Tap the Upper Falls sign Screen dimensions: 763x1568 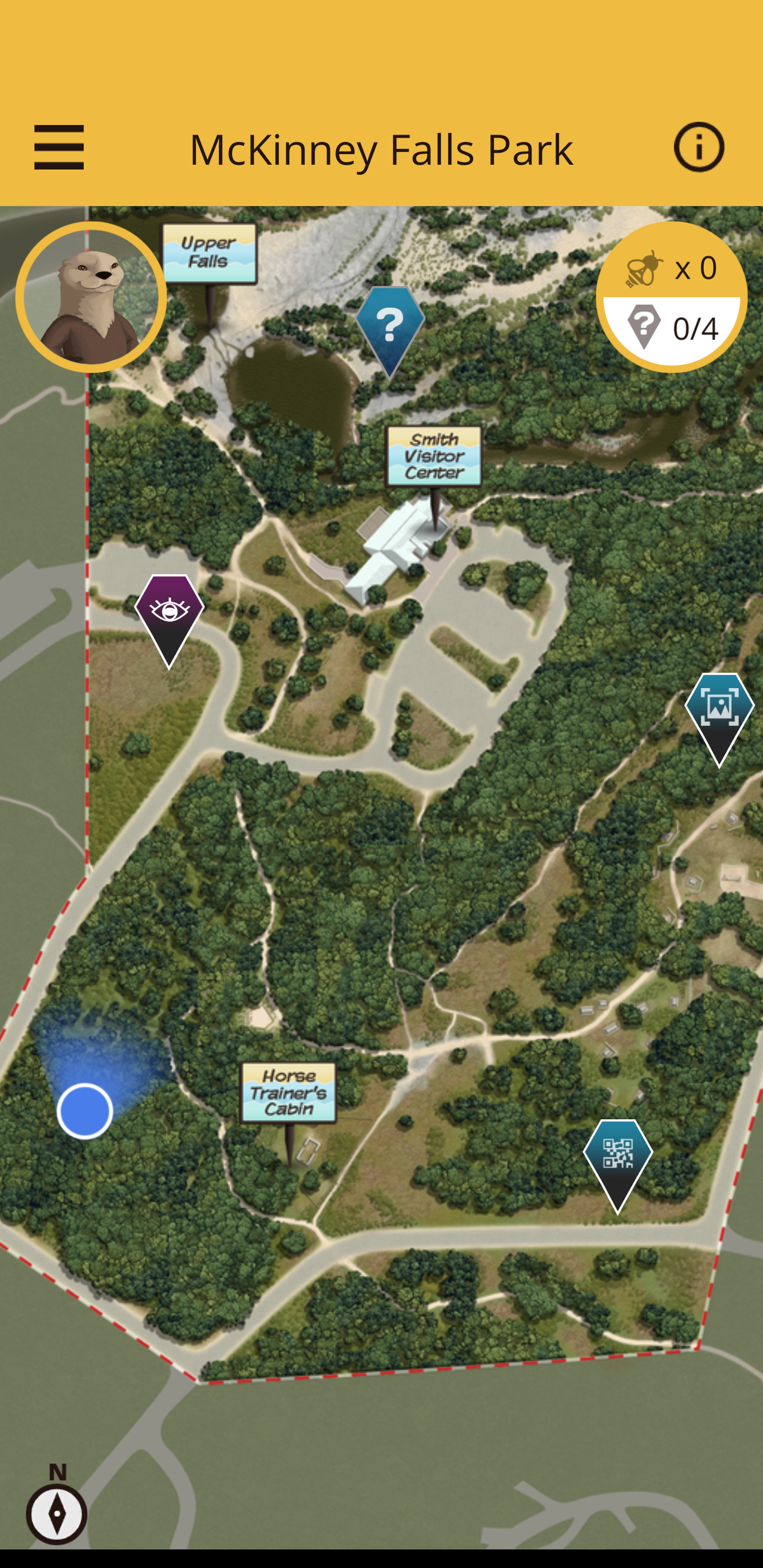(x=209, y=253)
